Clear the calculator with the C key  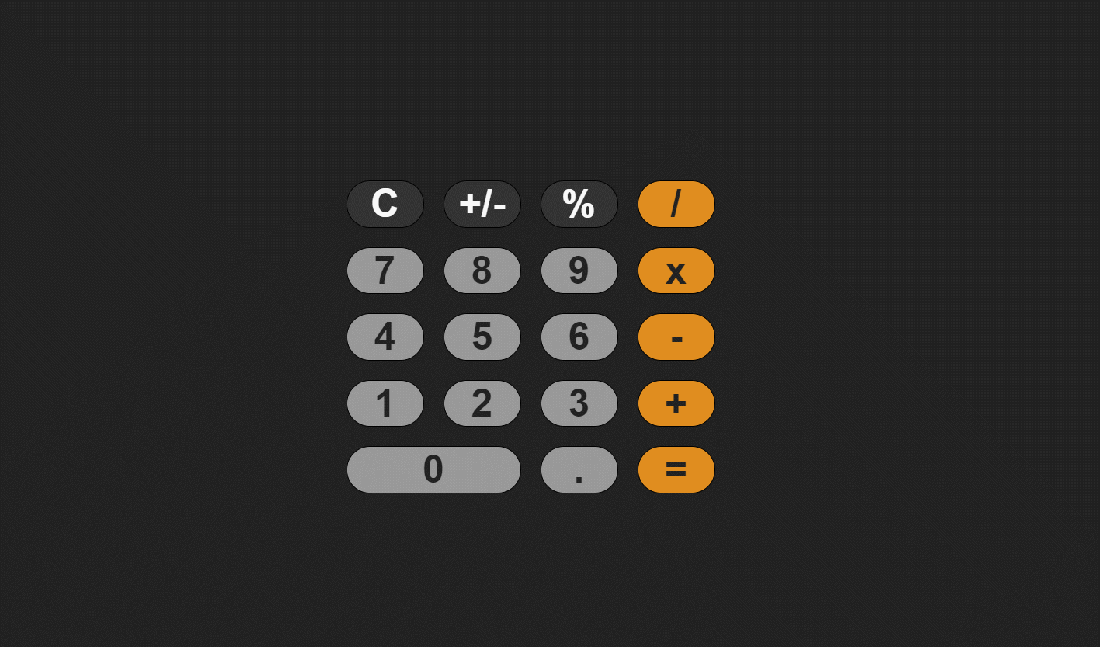[385, 204]
